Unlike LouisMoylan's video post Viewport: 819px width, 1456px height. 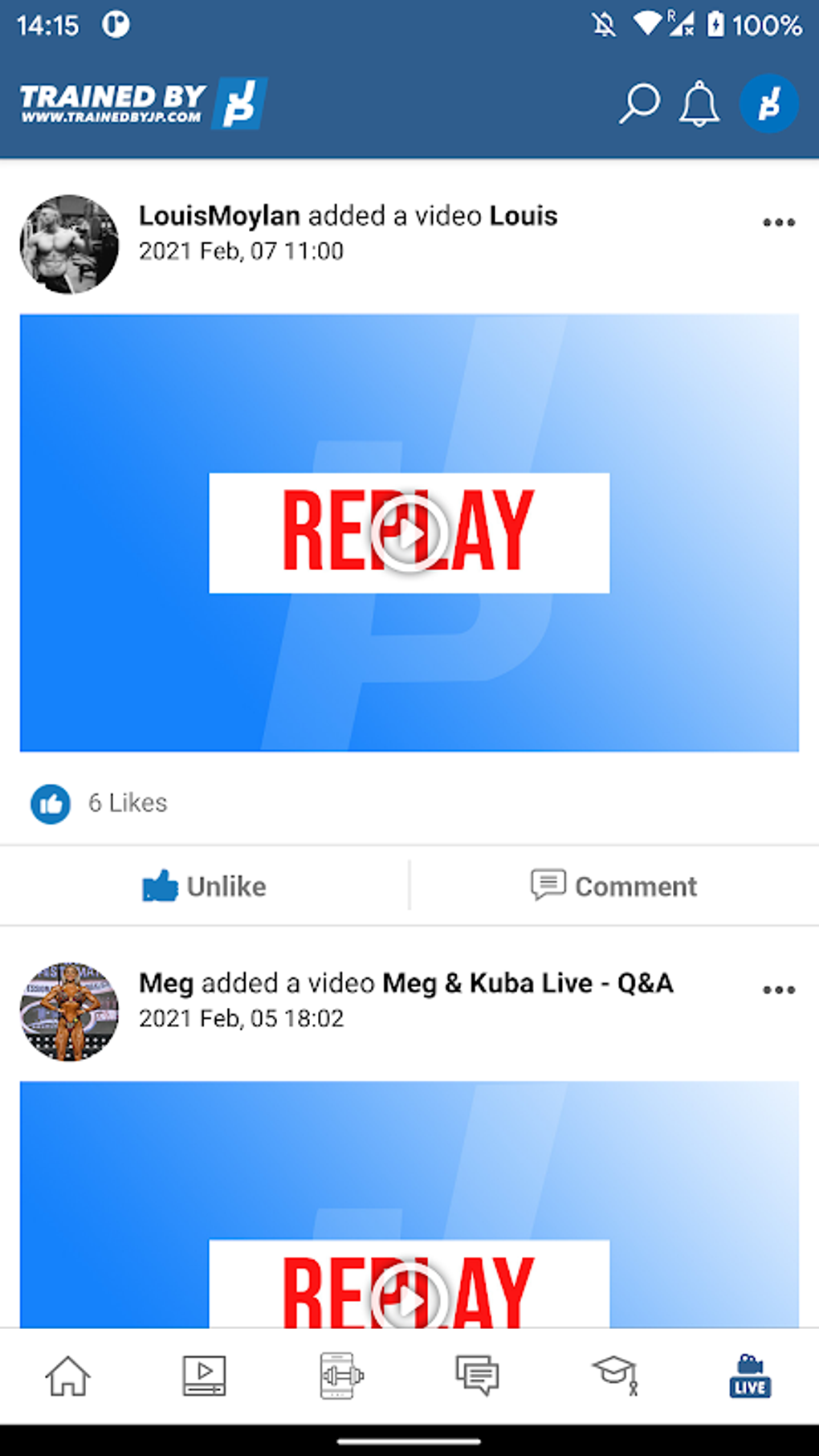point(204,886)
